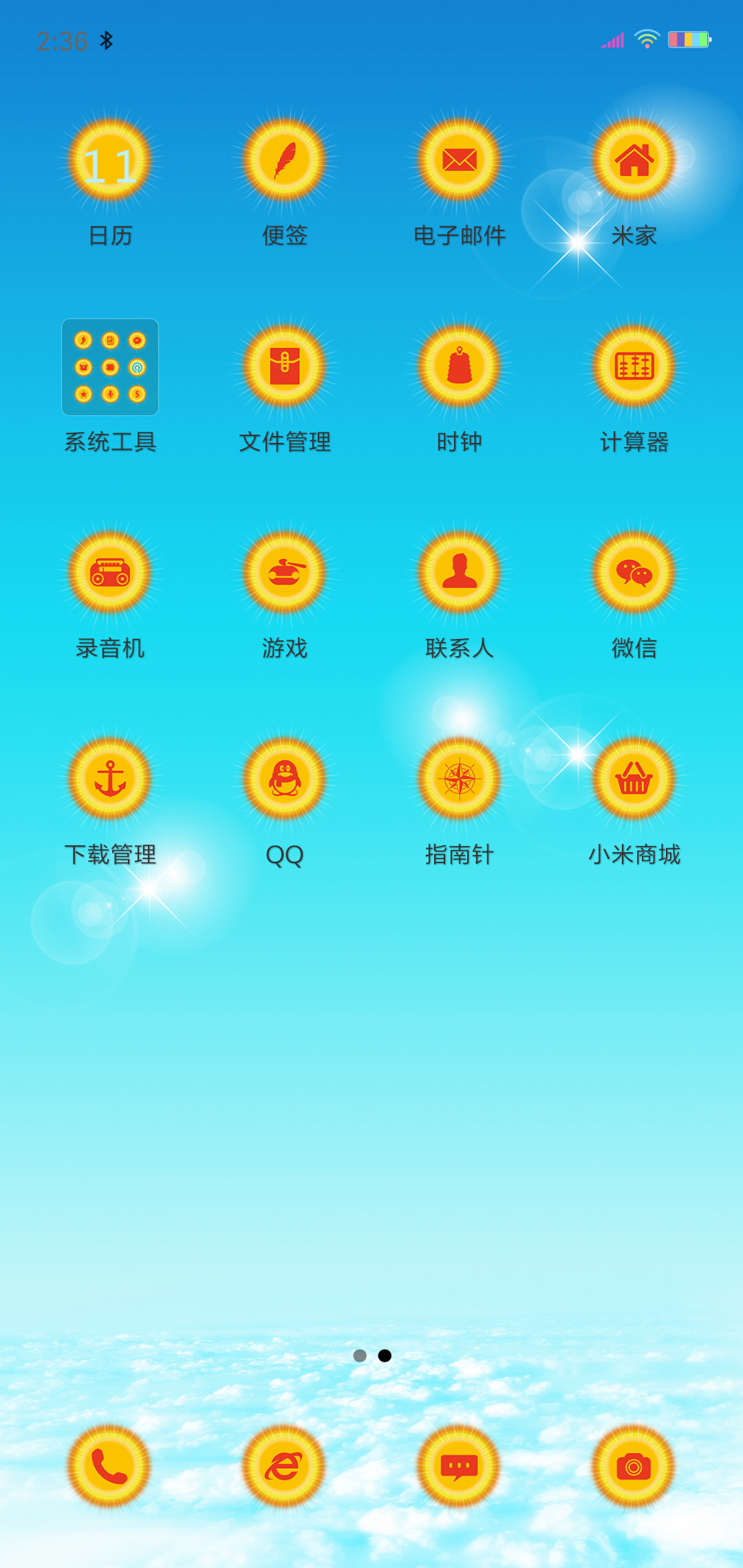Open the messaging app in the dock
Screen dimensions: 743x1568
point(460,1468)
